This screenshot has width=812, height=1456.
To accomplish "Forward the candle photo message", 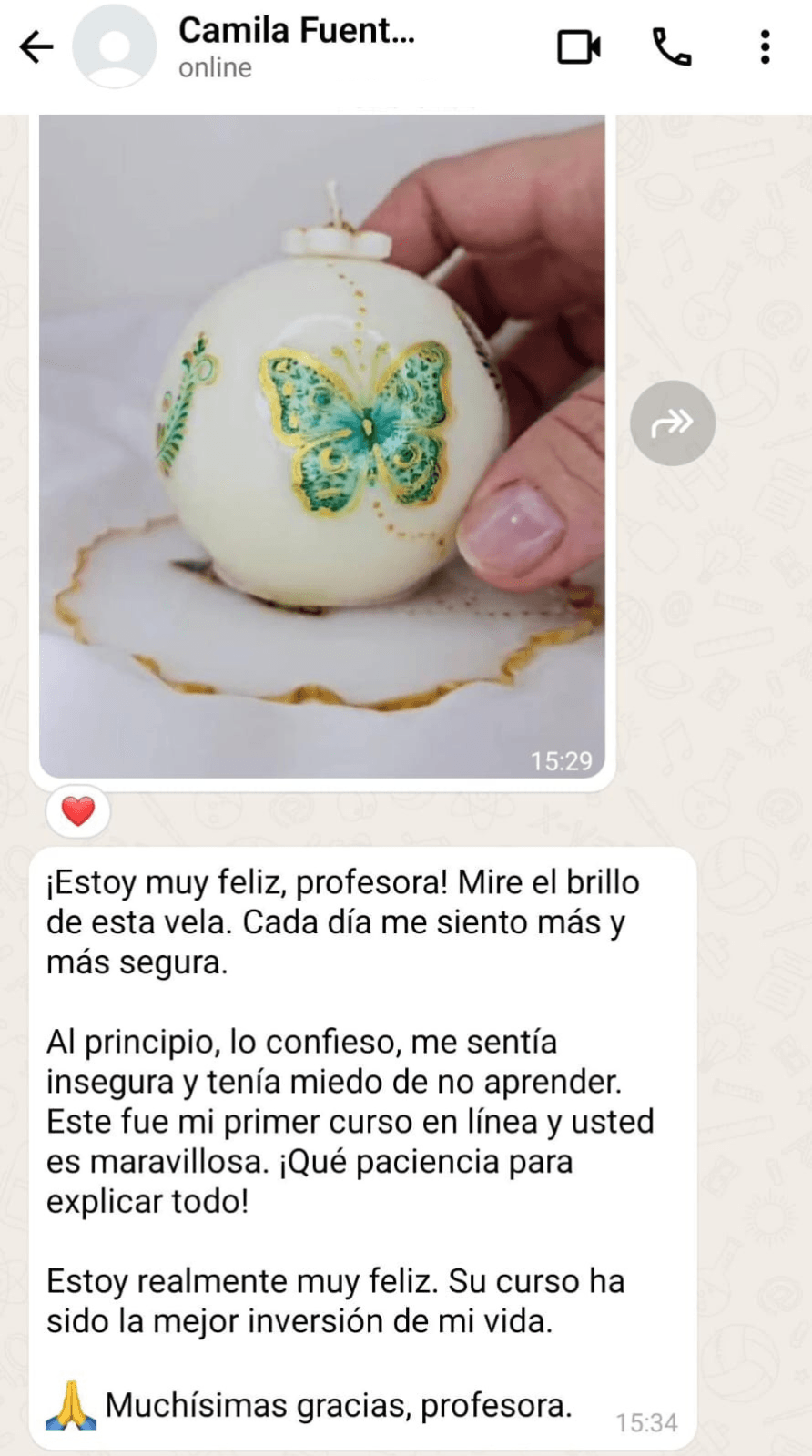I will pyautogui.click(x=673, y=423).
